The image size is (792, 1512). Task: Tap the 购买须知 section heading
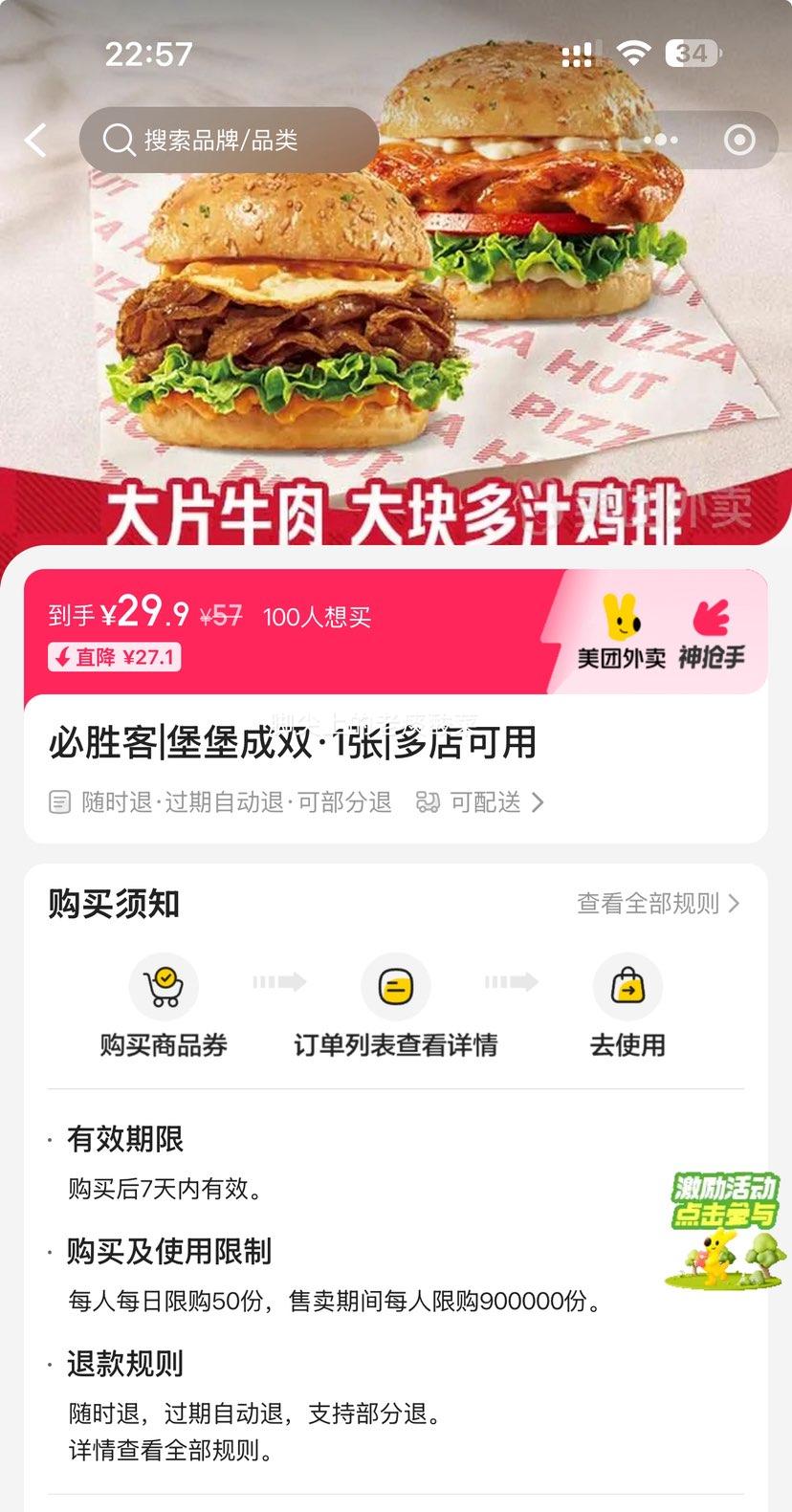(112, 903)
